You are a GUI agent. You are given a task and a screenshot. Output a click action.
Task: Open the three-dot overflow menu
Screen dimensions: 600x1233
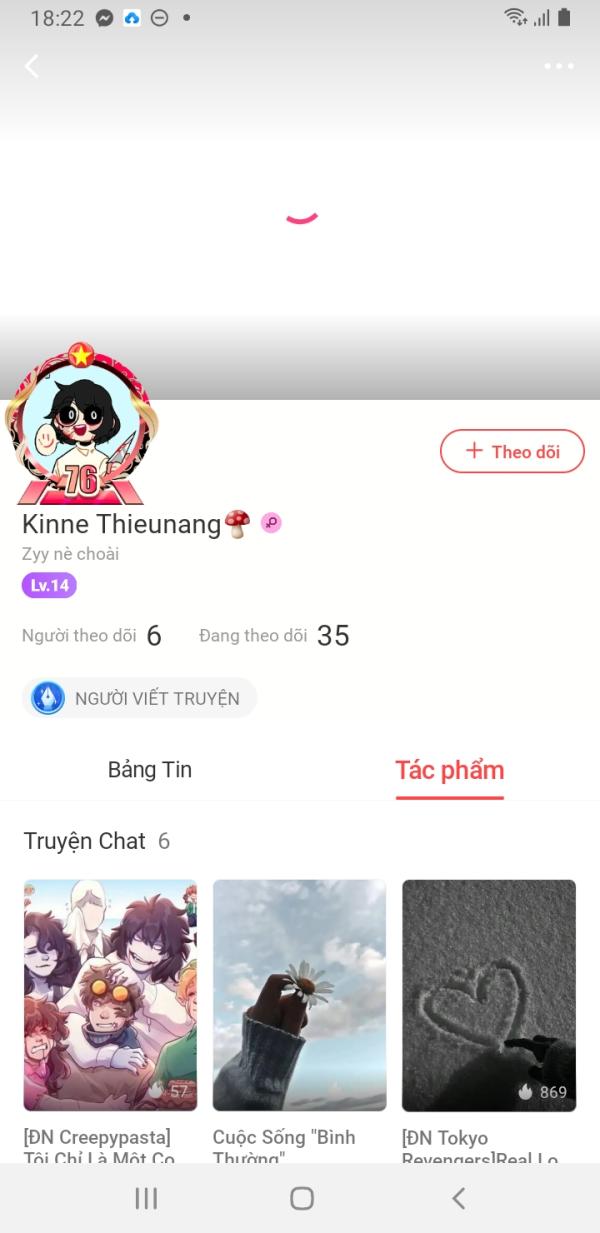pos(559,67)
